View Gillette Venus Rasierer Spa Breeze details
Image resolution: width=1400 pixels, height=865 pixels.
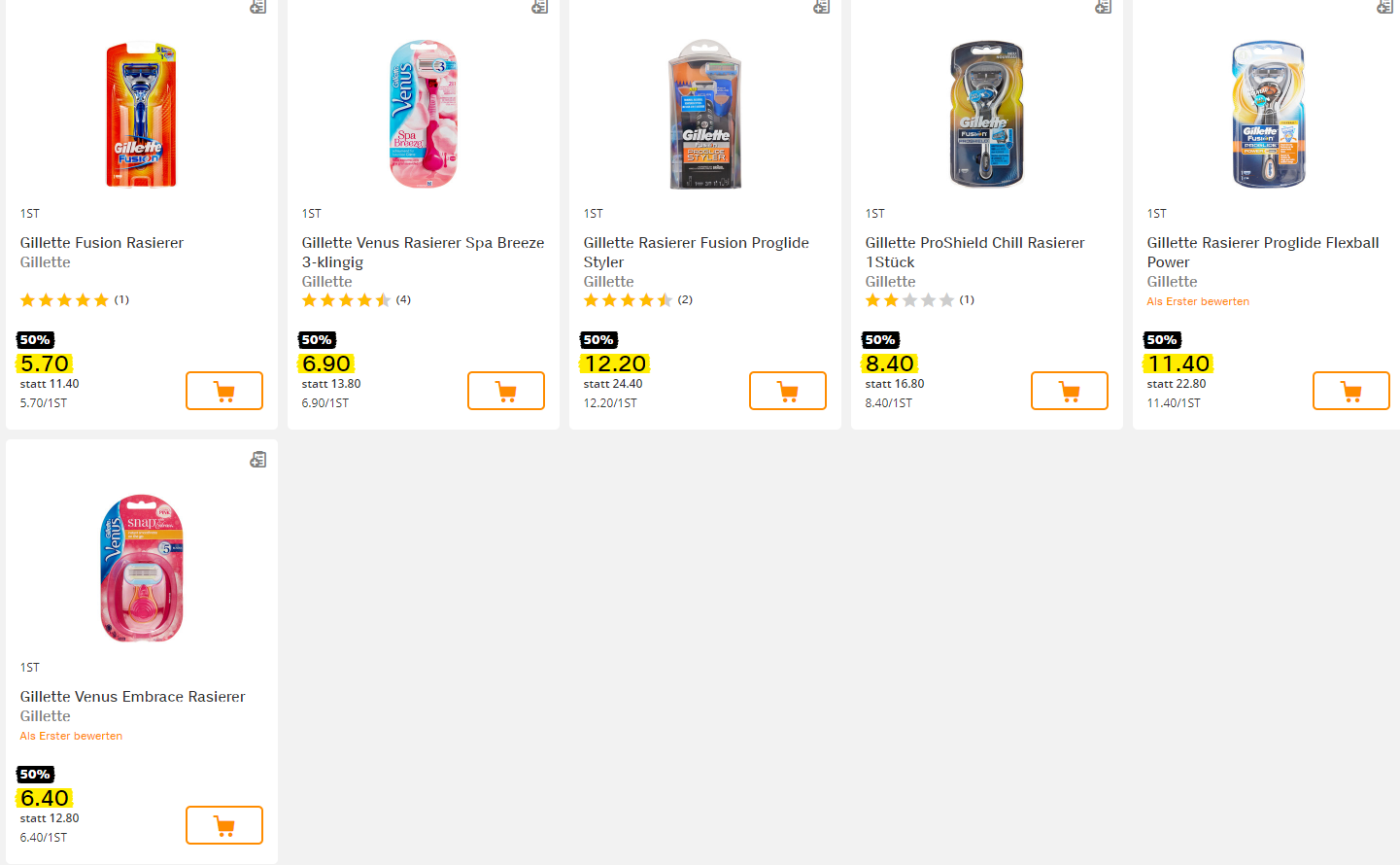(423, 243)
